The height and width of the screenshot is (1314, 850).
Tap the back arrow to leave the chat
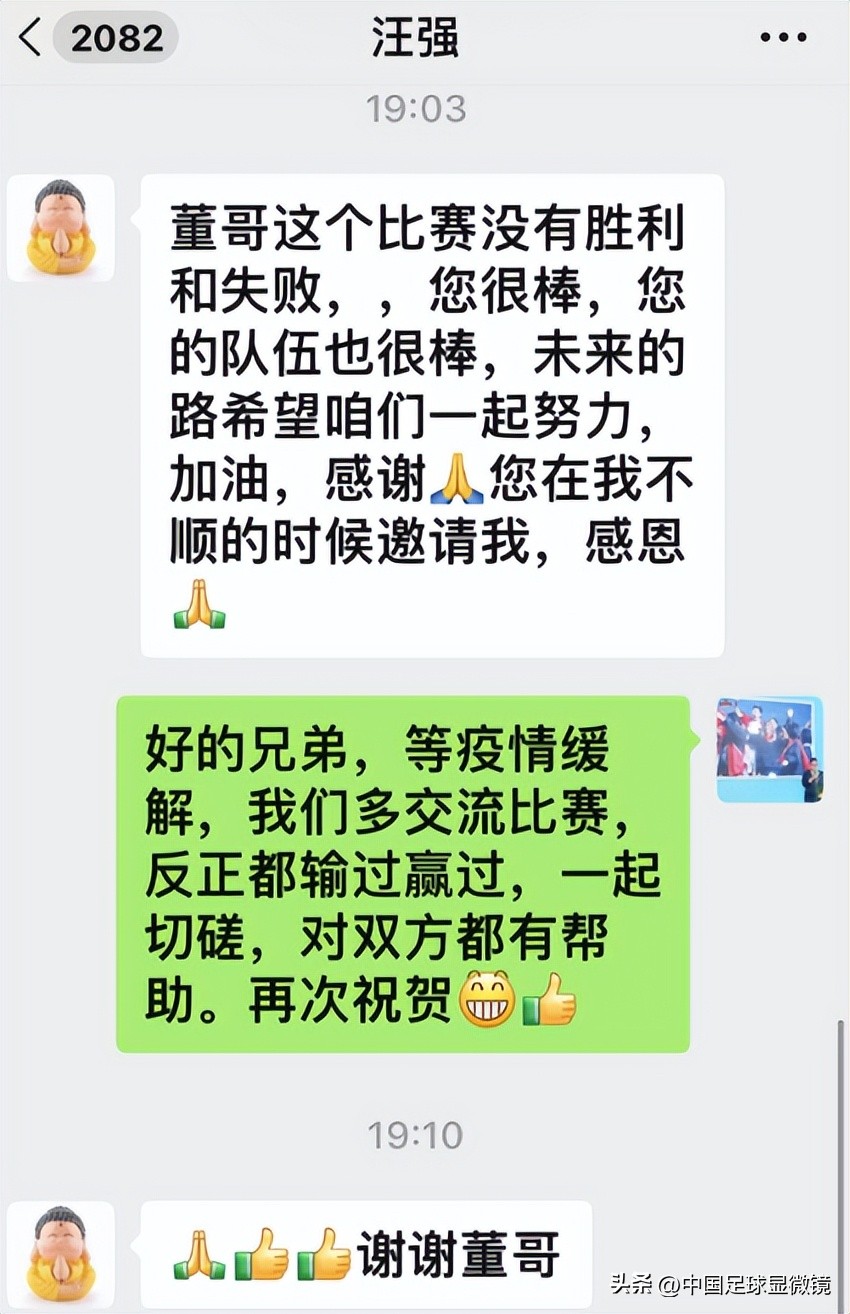[x=30, y=36]
